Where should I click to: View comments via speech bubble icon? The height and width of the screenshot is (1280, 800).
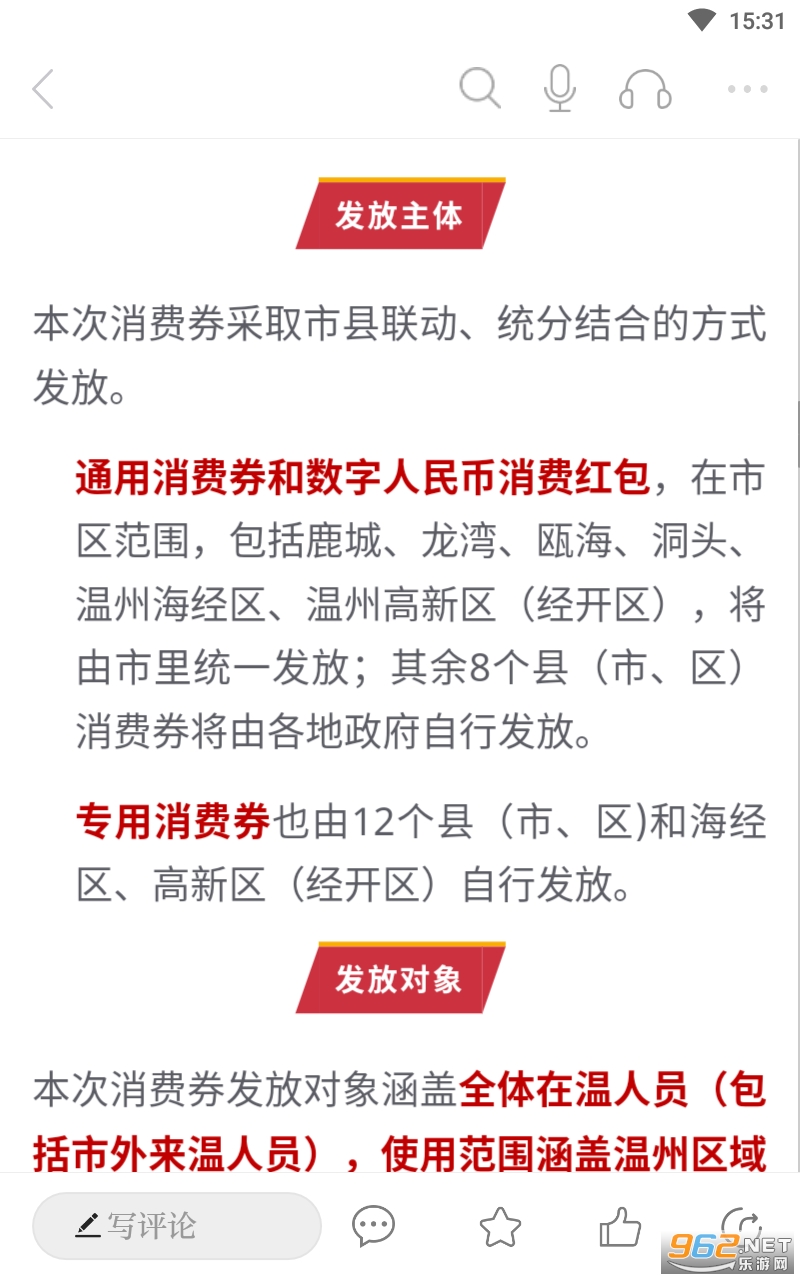[374, 1225]
